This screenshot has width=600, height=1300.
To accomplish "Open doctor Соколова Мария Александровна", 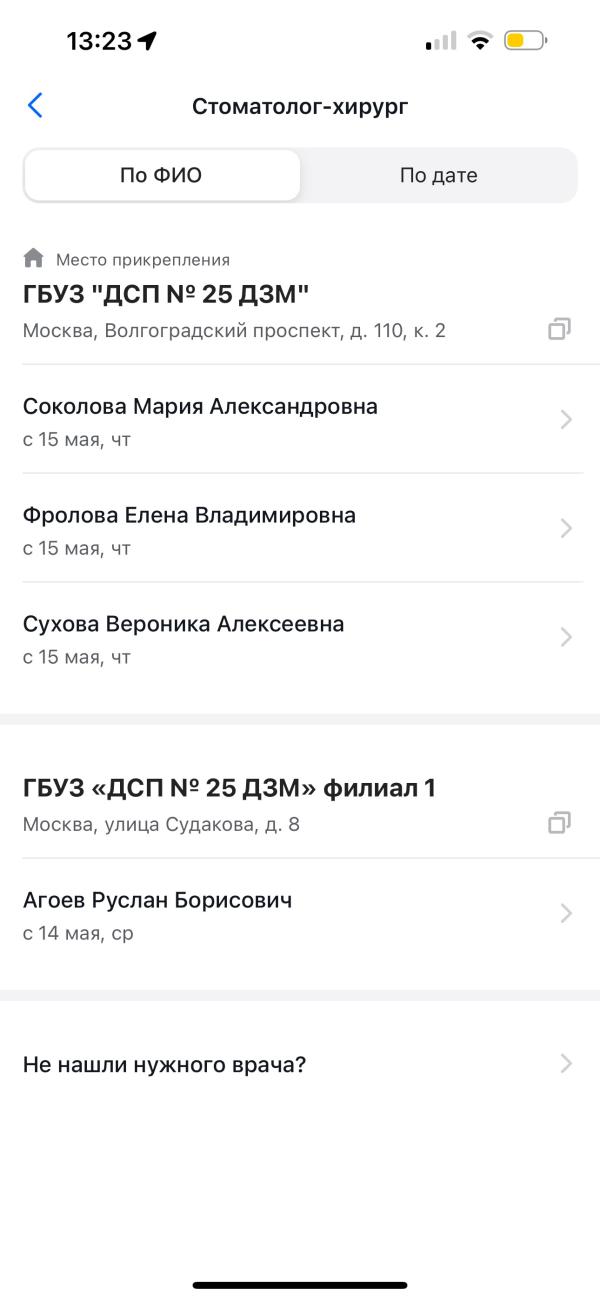I will 299,420.
